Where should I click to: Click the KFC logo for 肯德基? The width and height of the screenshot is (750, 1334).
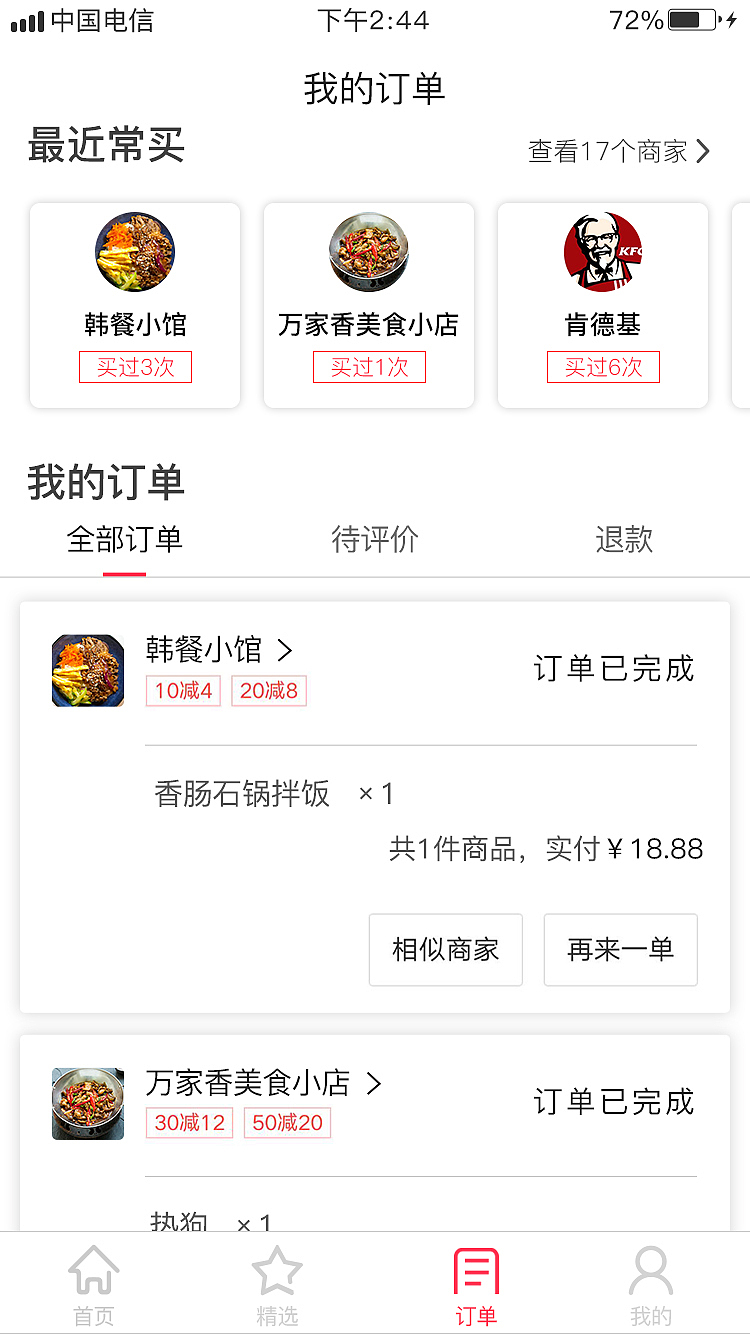coord(603,252)
